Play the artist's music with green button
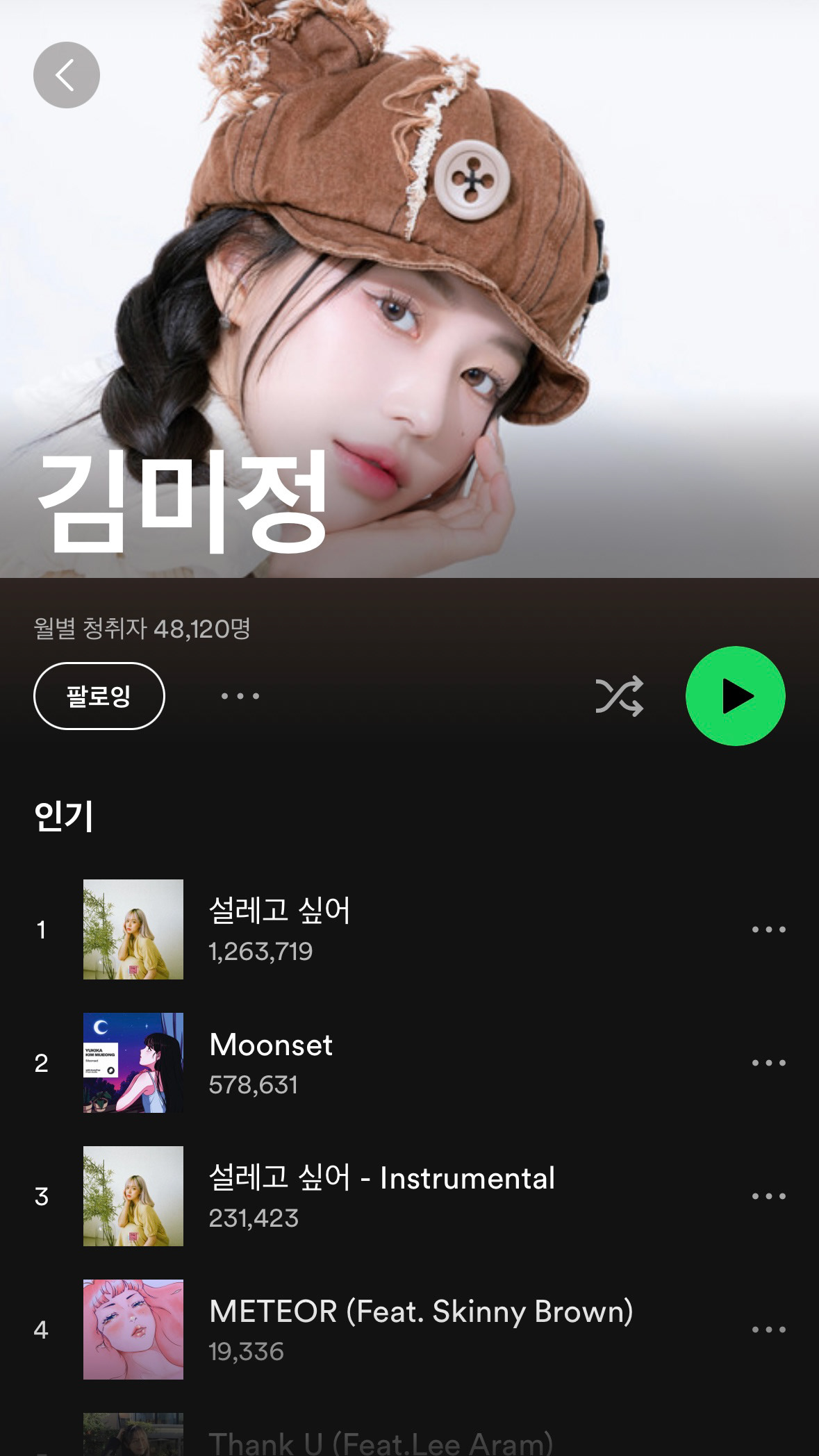The height and width of the screenshot is (1456, 819). (x=735, y=696)
